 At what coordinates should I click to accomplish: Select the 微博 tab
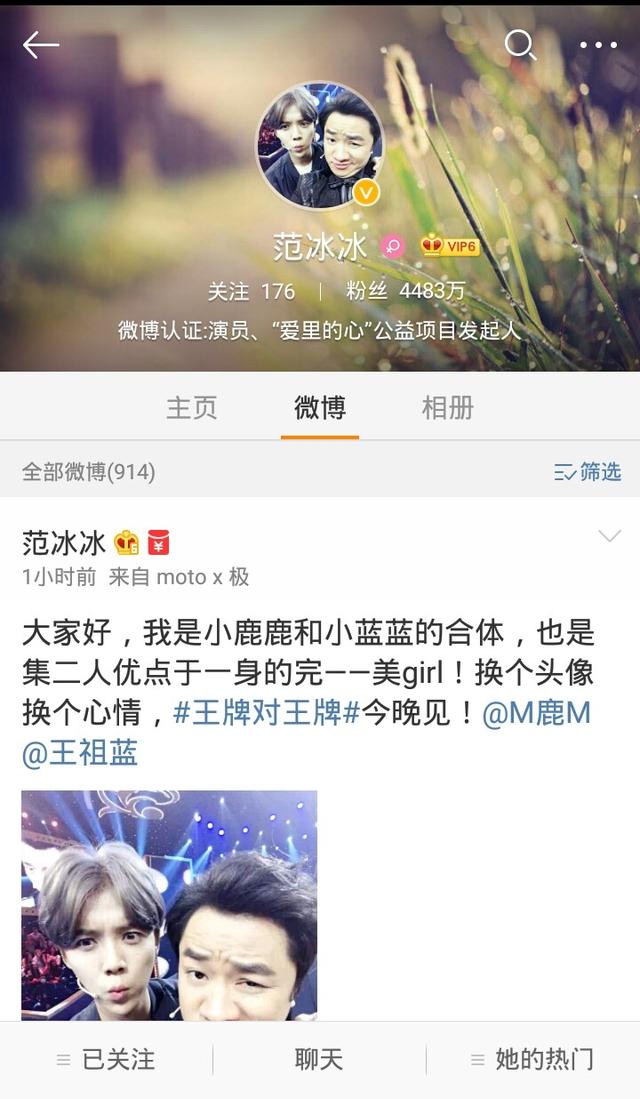click(x=320, y=407)
